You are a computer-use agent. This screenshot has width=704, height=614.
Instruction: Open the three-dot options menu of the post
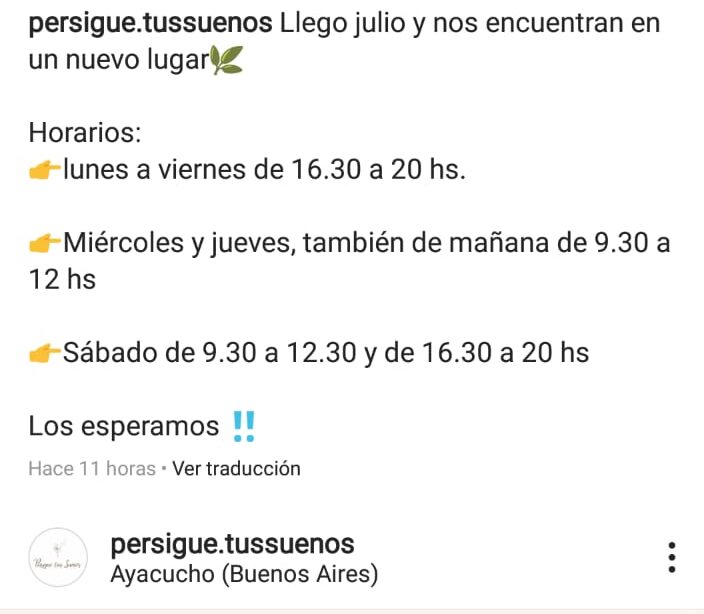(x=672, y=558)
